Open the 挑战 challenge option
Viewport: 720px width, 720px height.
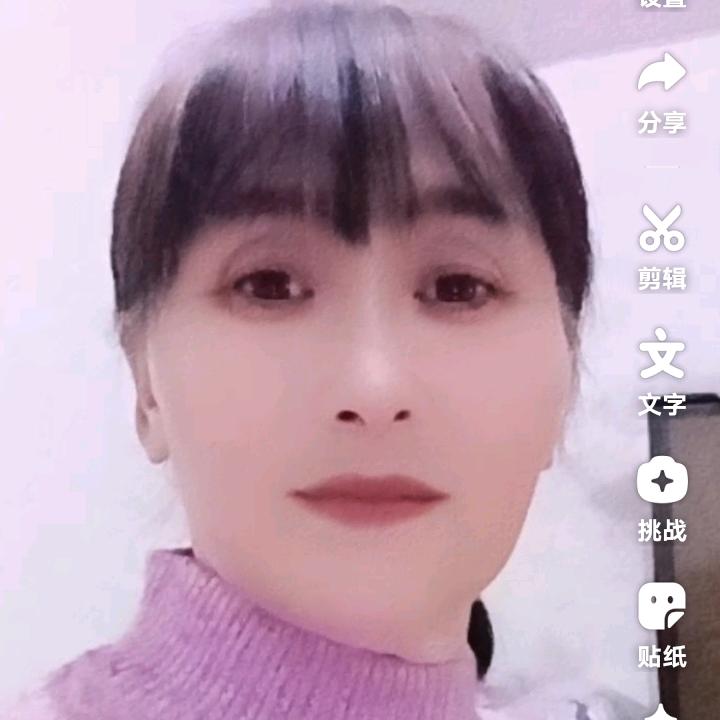pyautogui.click(x=662, y=481)
